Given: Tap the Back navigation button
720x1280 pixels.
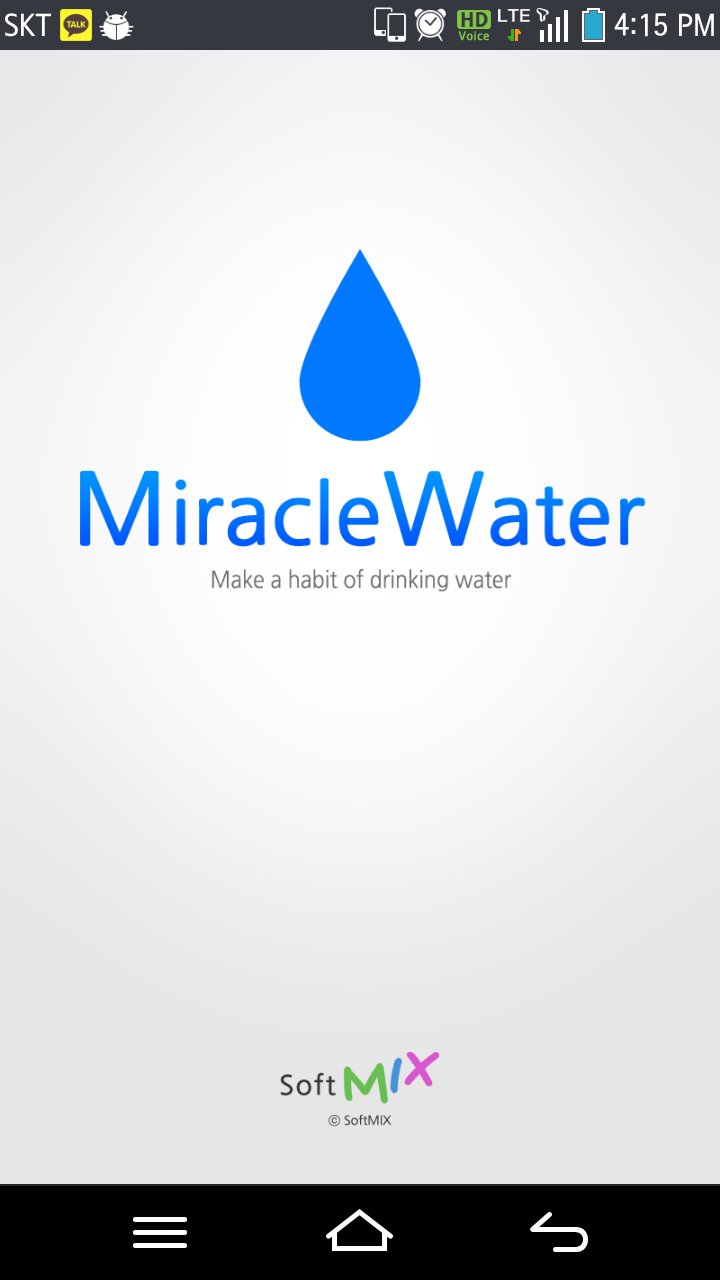Looking at the screenshot, I should click(560, 1232).
